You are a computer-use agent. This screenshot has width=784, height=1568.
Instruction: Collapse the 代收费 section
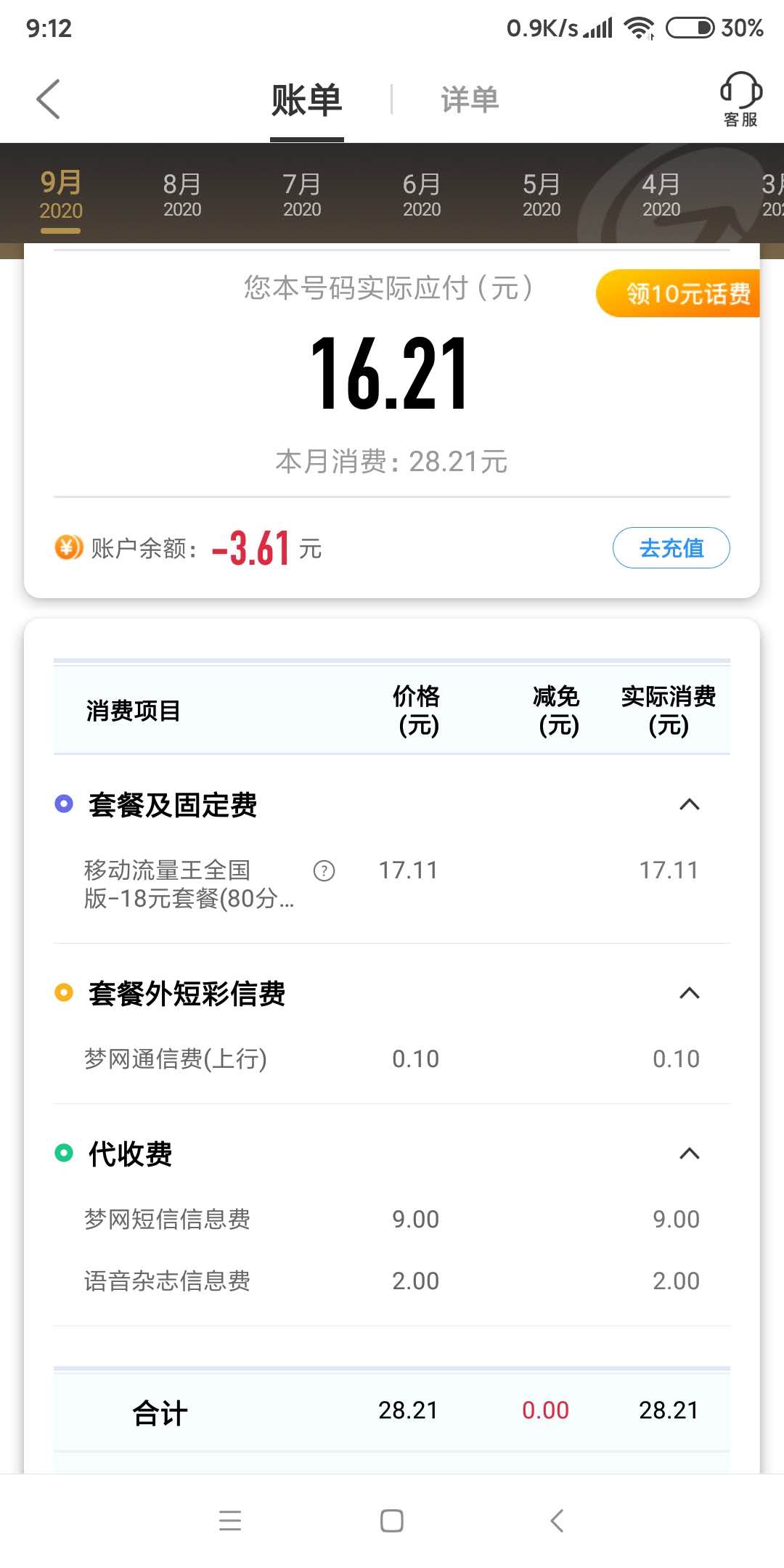(x=689, y=1153)
